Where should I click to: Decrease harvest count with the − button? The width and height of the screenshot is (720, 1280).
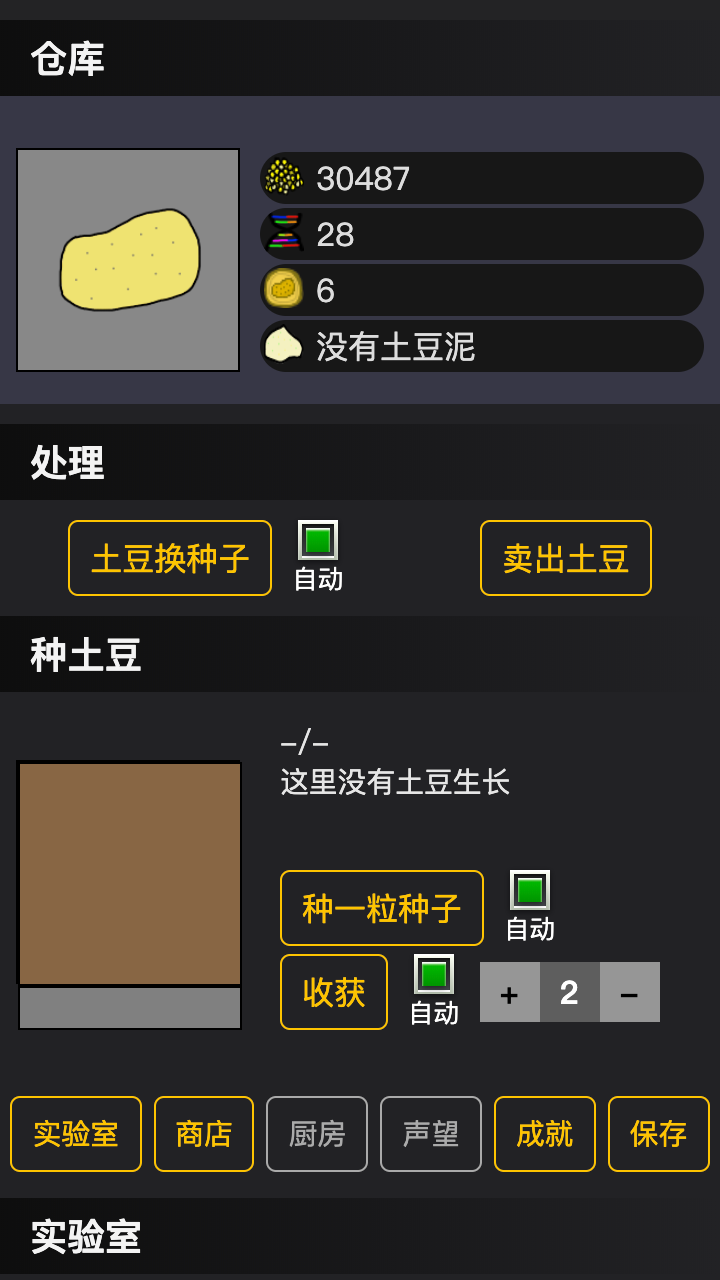coord(630,991)
